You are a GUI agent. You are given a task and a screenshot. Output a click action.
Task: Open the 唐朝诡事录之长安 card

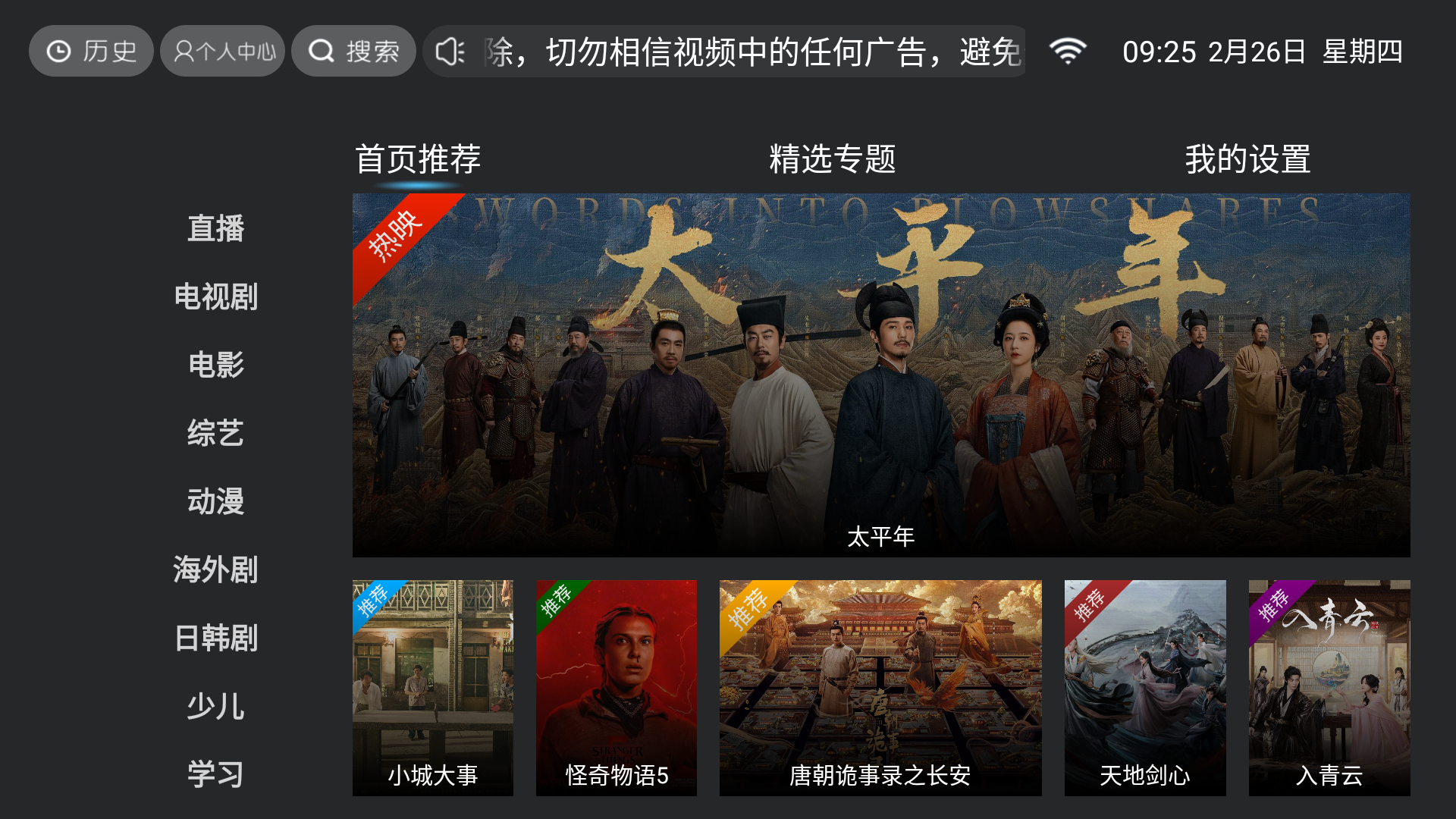[x=880, y=688]
